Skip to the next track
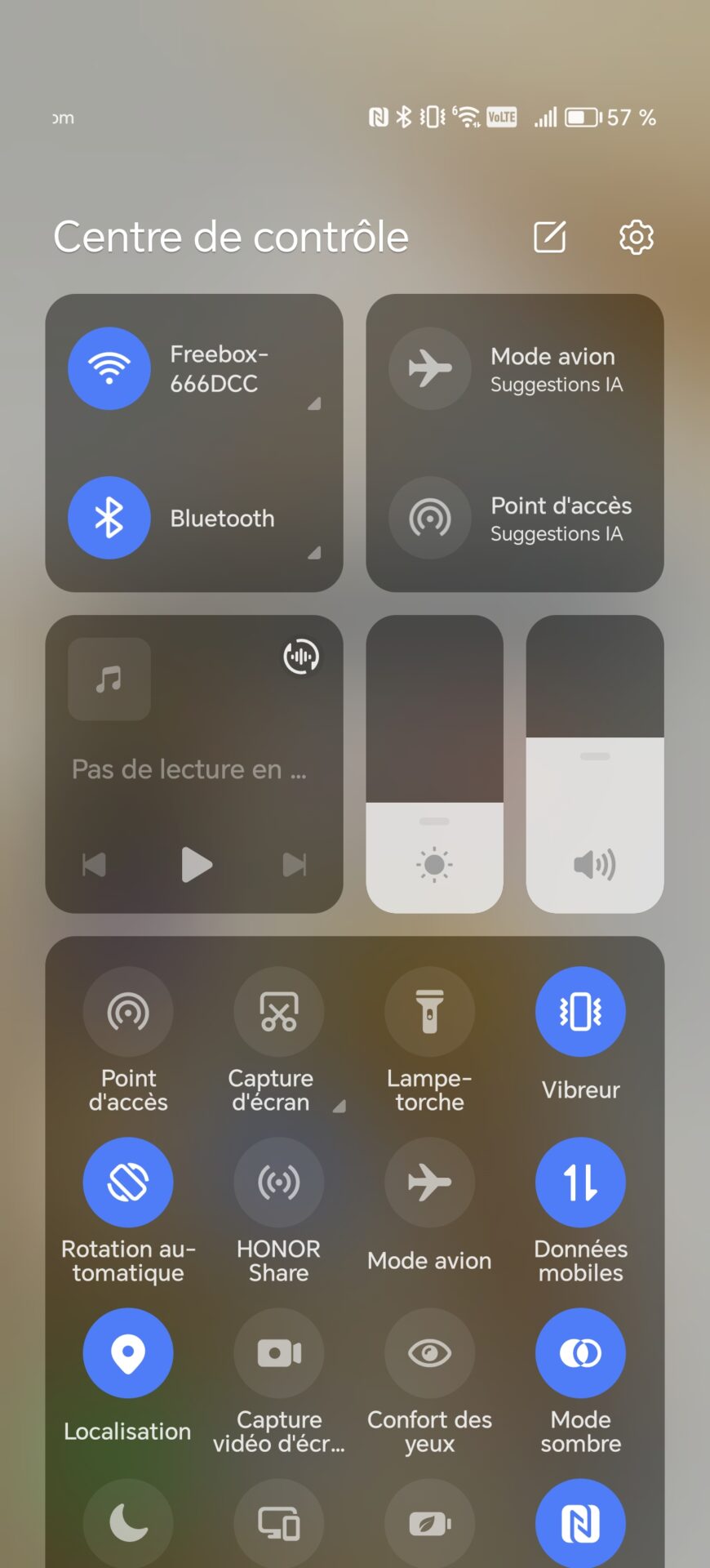This screenshot has width=710, height=1568. click(294, 864)
